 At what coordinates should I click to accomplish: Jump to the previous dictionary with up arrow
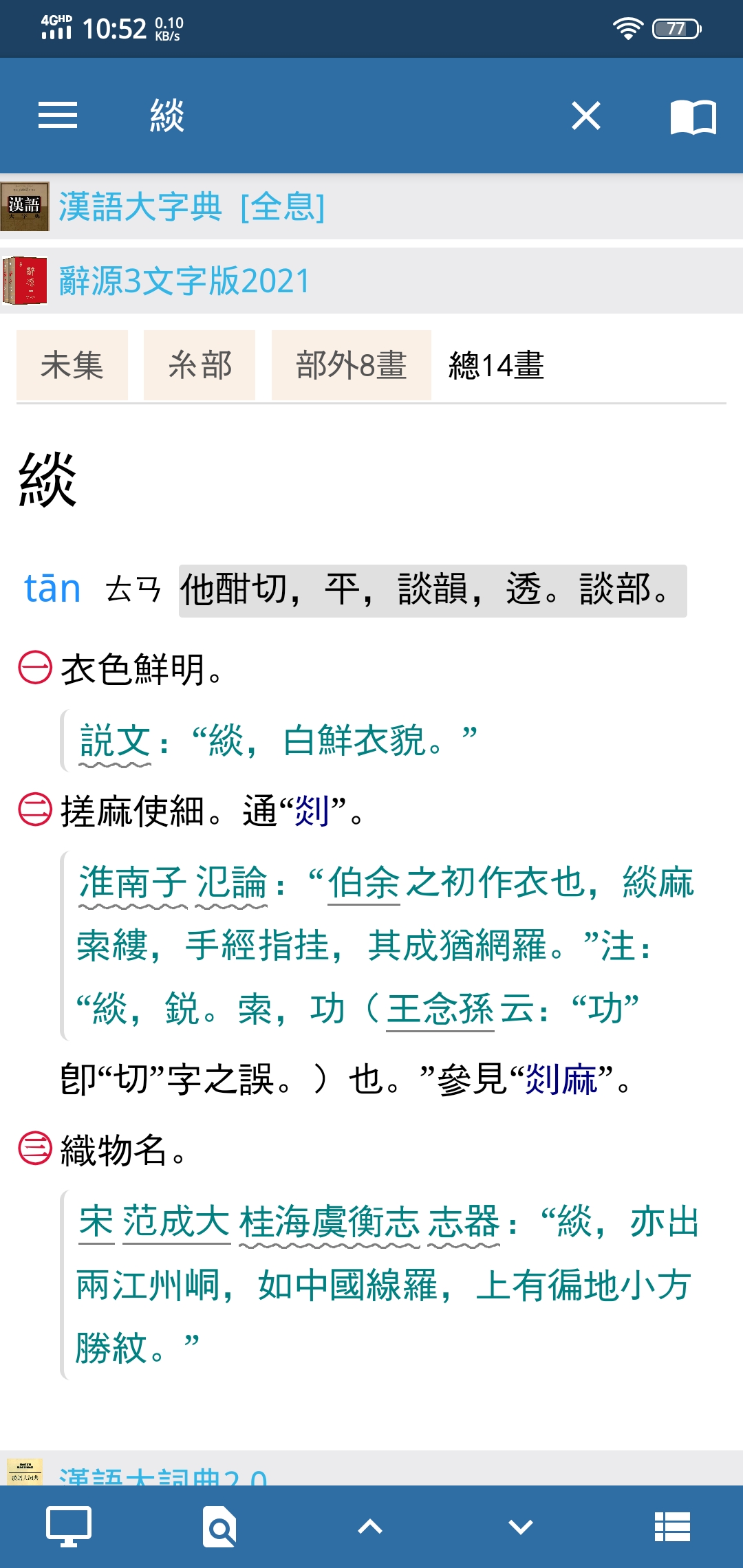[x=370, y=1527]
